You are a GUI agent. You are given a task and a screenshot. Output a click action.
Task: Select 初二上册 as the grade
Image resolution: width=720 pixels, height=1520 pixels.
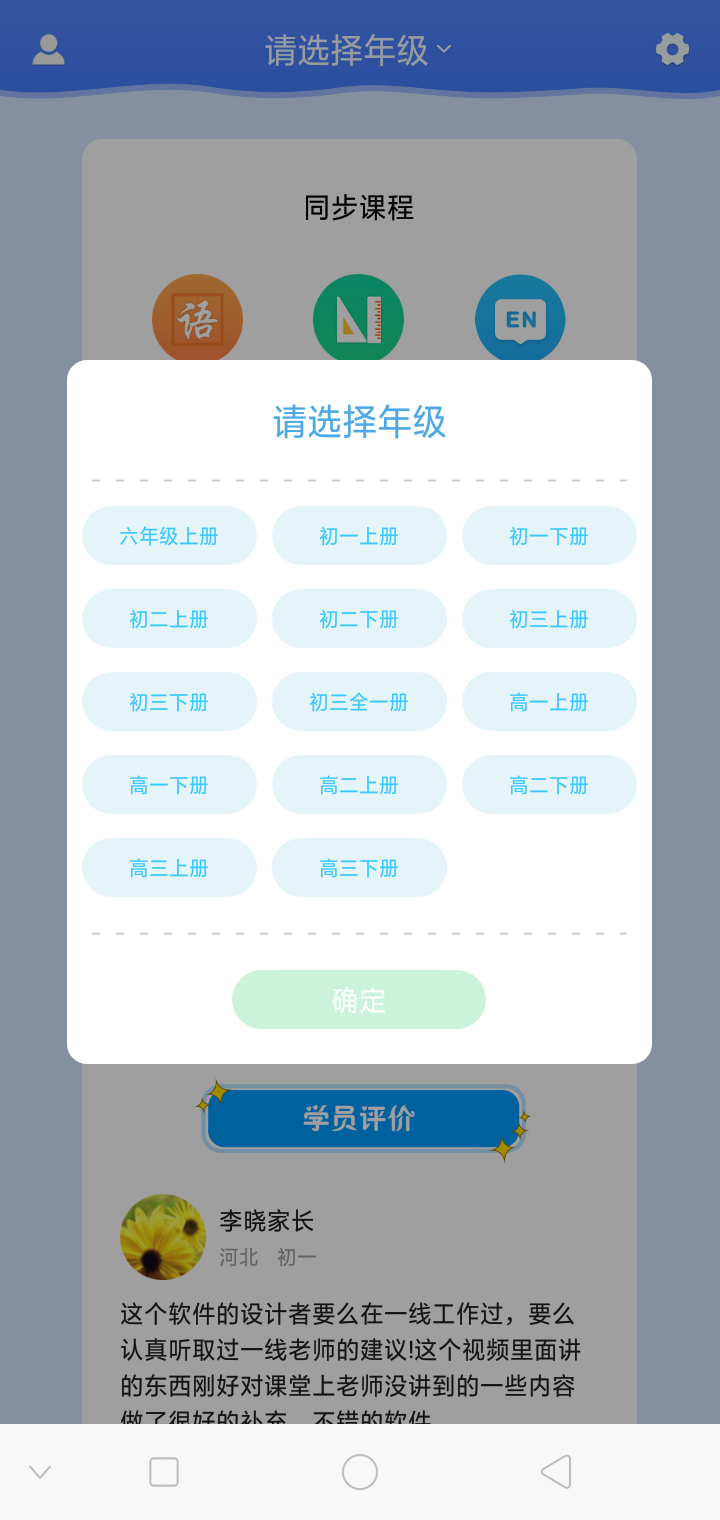tap(169, 619)
